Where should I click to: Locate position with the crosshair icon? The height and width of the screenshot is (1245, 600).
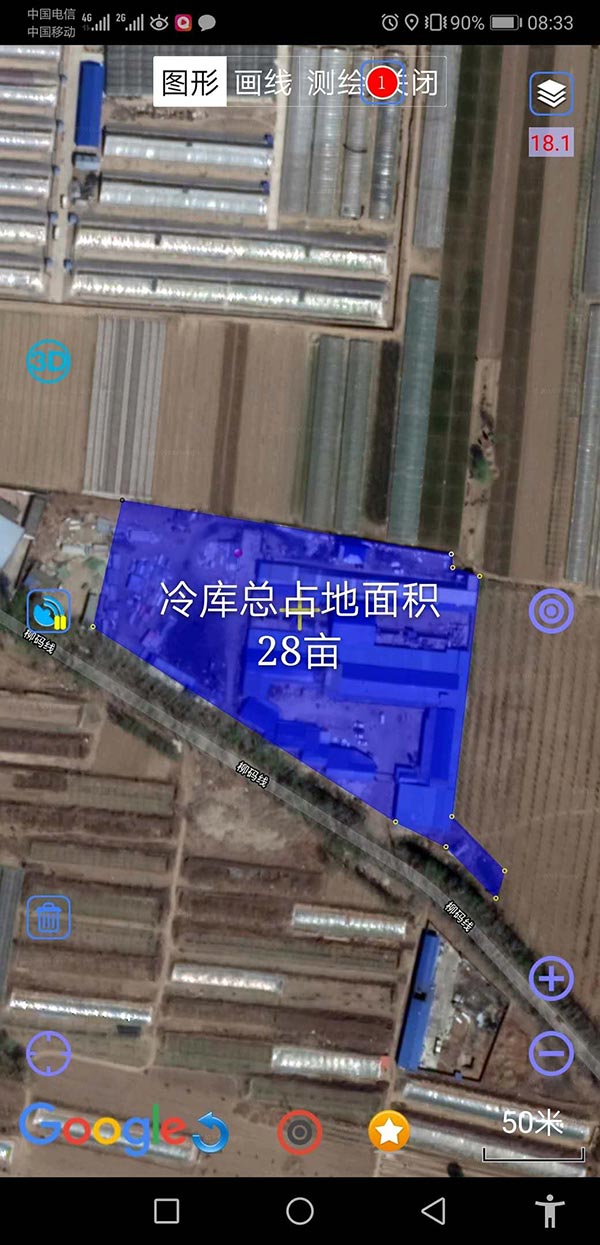[x=48, y=1054]
